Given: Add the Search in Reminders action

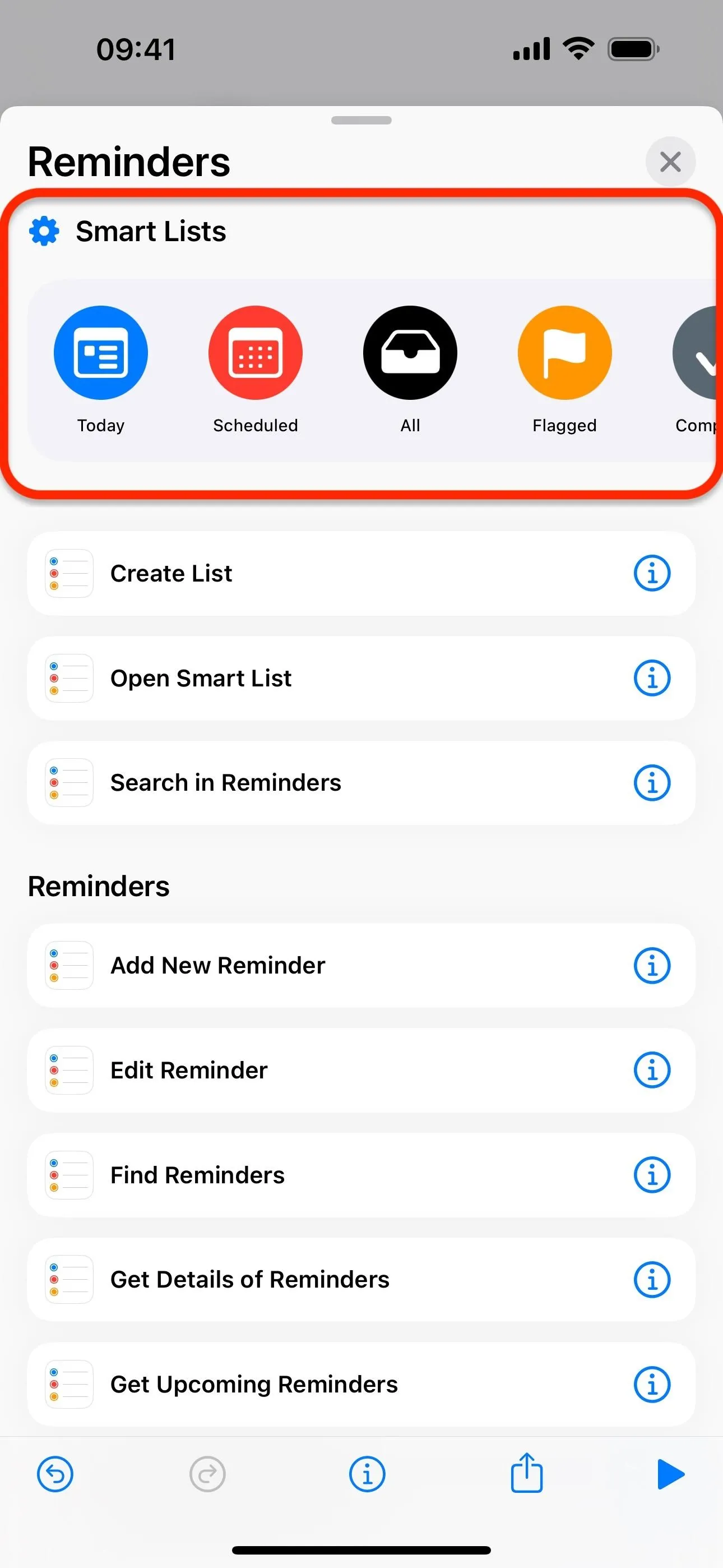Looking at the screenshot, I should click(x=361, y=783).
